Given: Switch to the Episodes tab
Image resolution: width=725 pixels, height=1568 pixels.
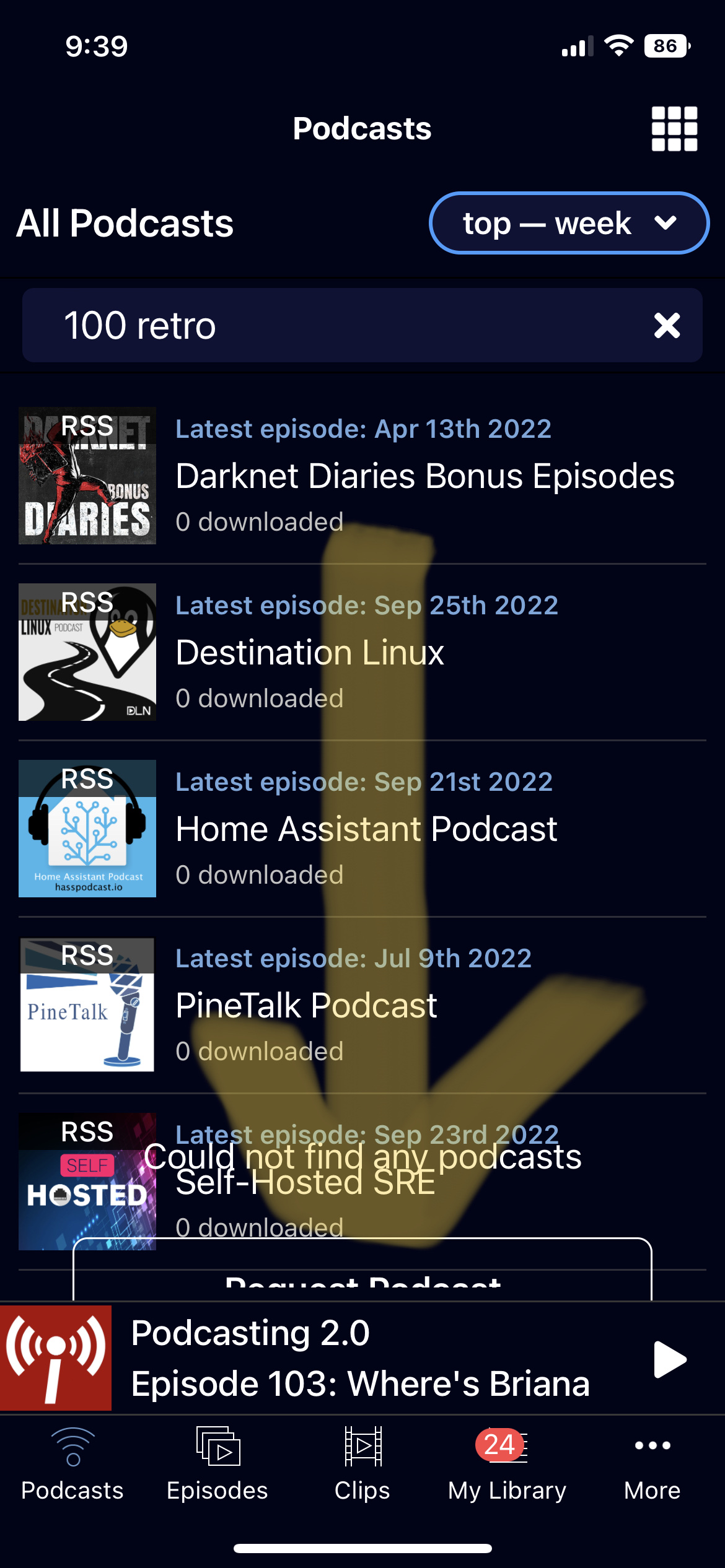Looking at the screenshot, I should [x=218, y=1468].
